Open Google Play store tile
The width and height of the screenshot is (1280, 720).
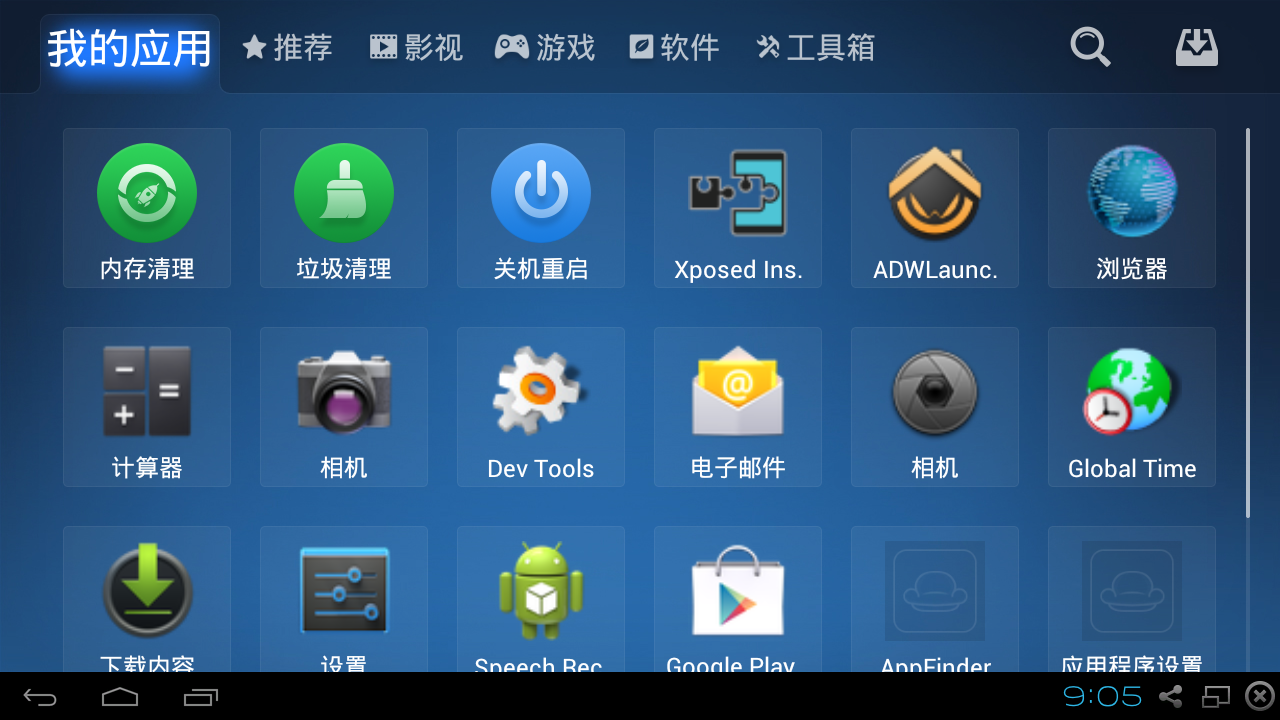738,600
